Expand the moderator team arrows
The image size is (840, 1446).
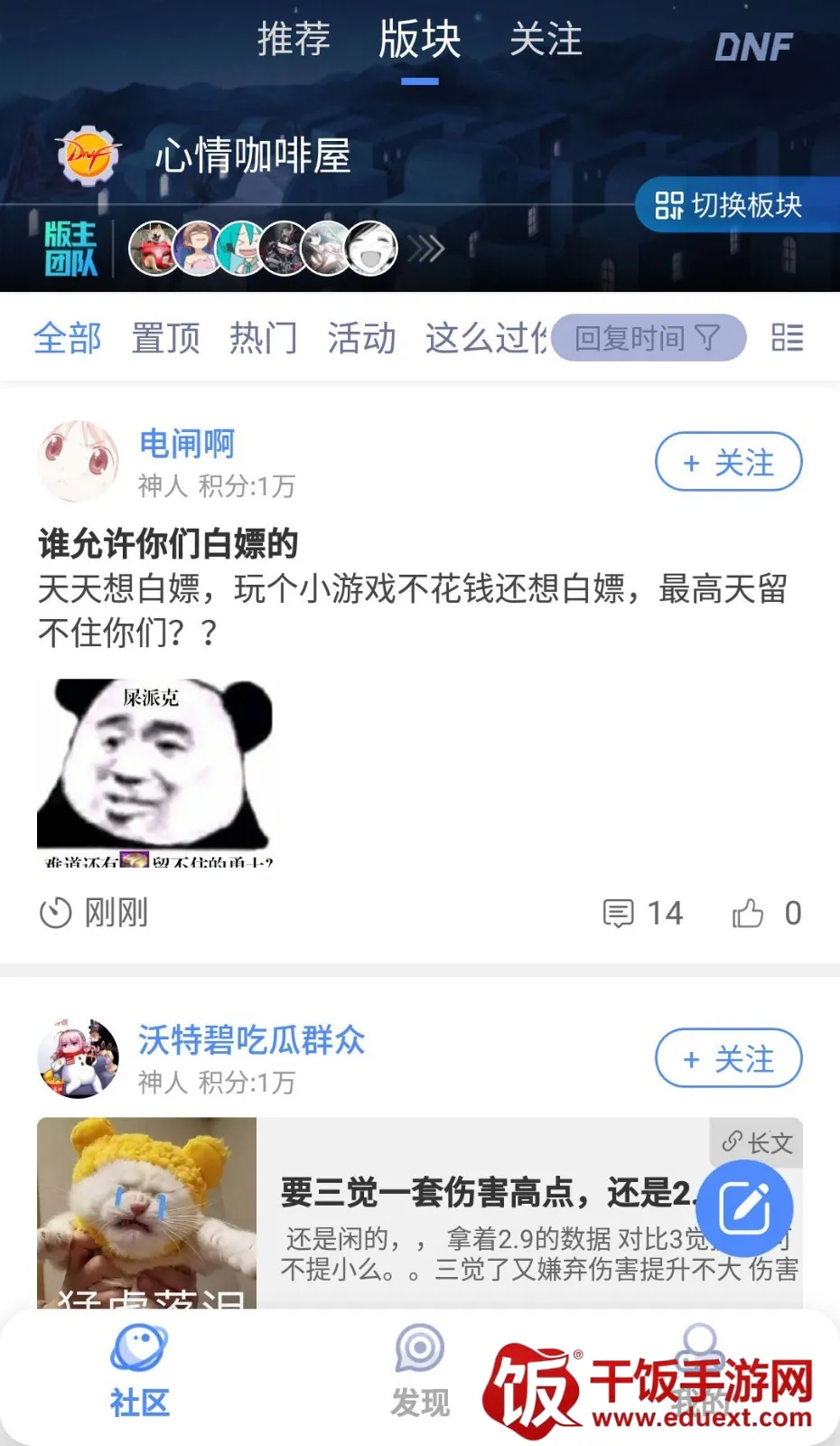pos(426,248)
